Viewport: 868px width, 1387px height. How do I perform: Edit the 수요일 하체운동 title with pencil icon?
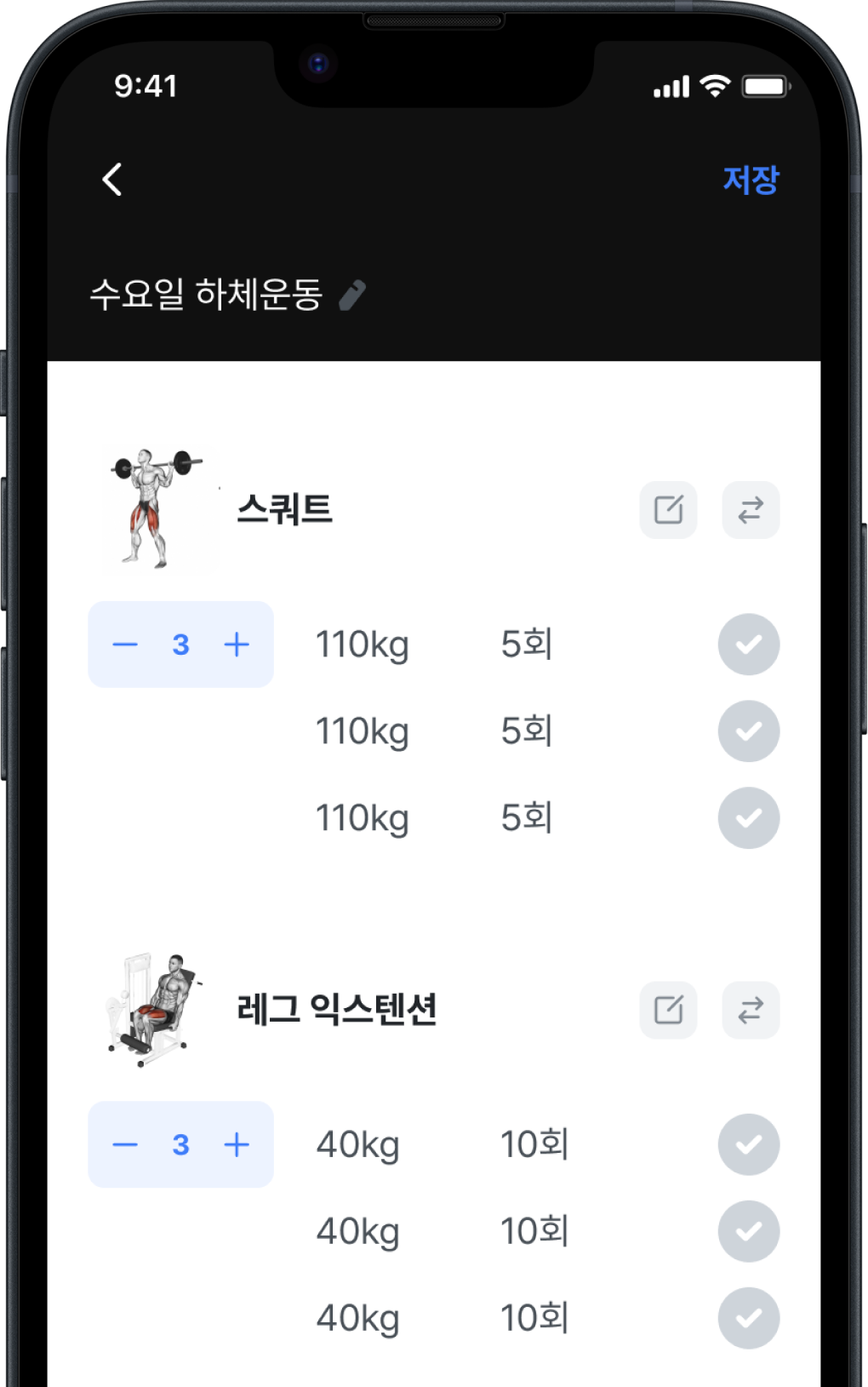(352, 295)
